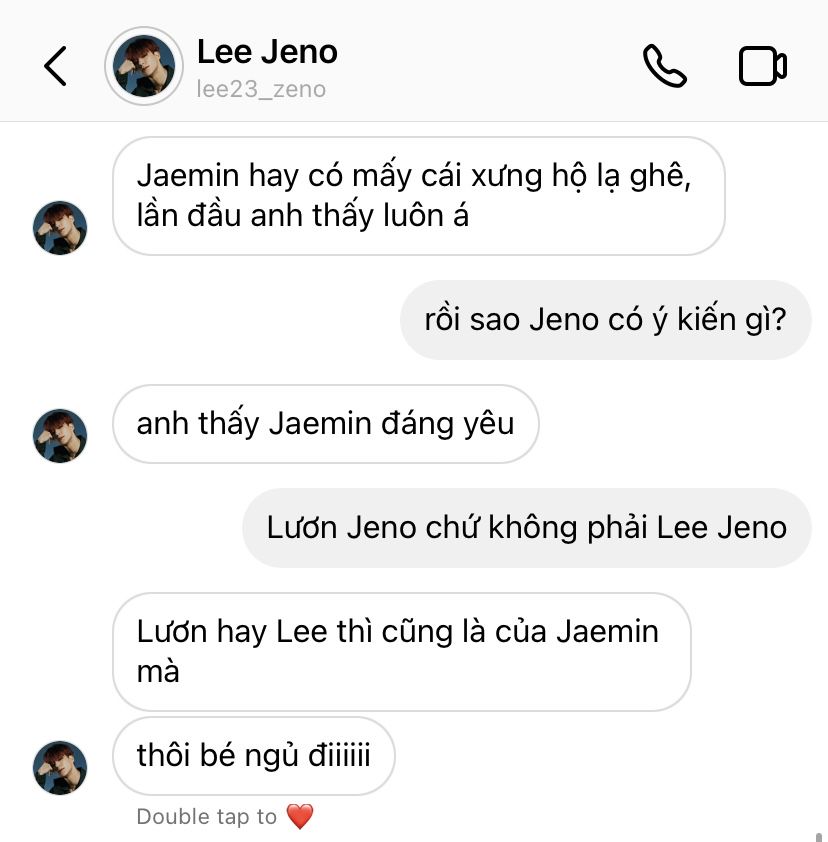The height and width of the screenshot is (842, 828).
Task: Open Lee Jeno's profile from the header
Action: point(144,66)
